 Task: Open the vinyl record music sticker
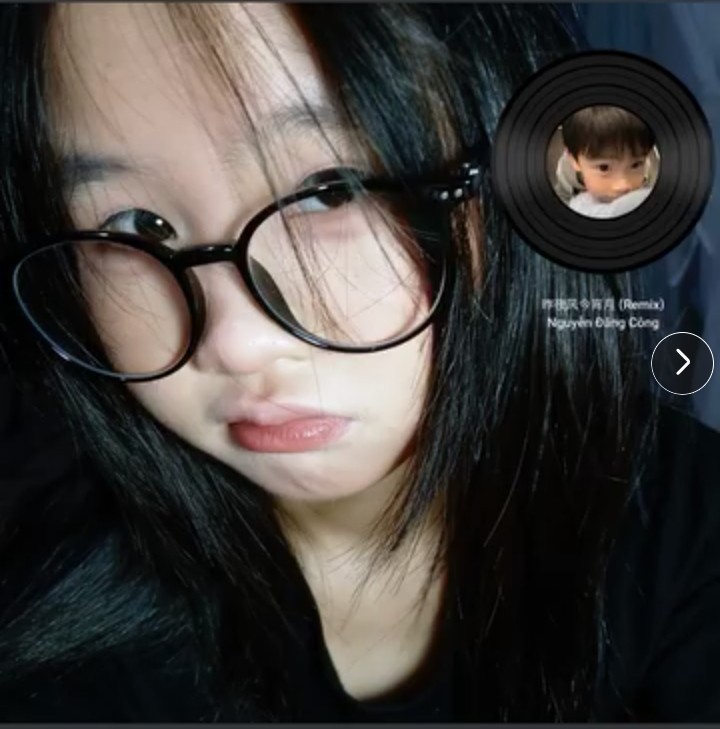(602, 162)
